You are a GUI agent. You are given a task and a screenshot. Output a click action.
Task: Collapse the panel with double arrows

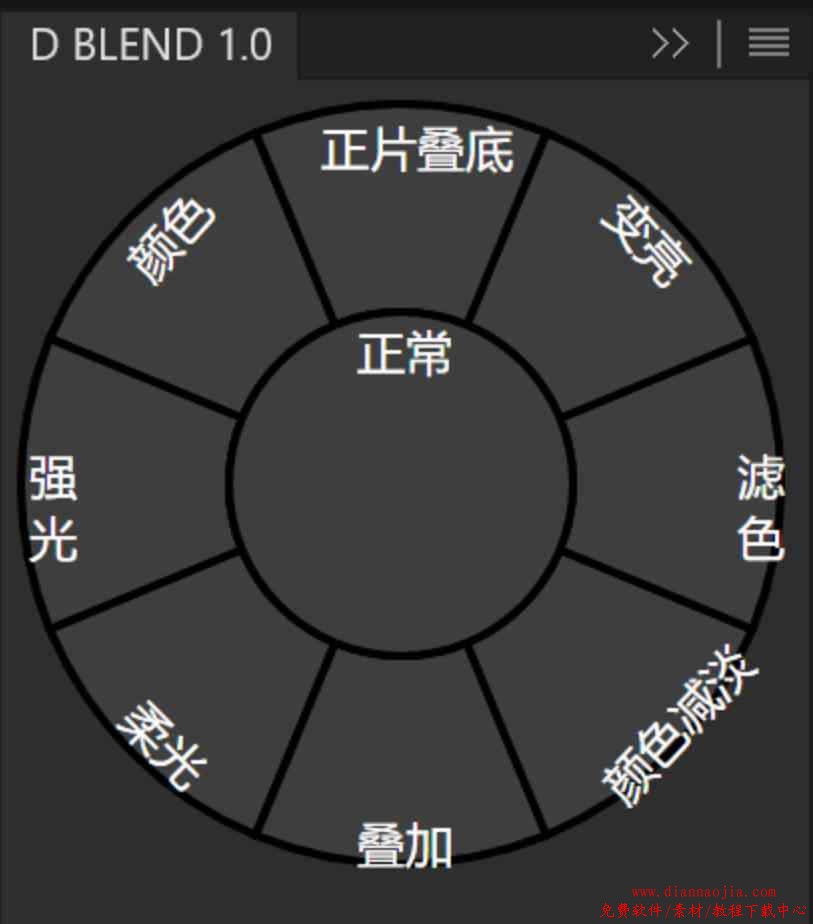pos(670,43)
